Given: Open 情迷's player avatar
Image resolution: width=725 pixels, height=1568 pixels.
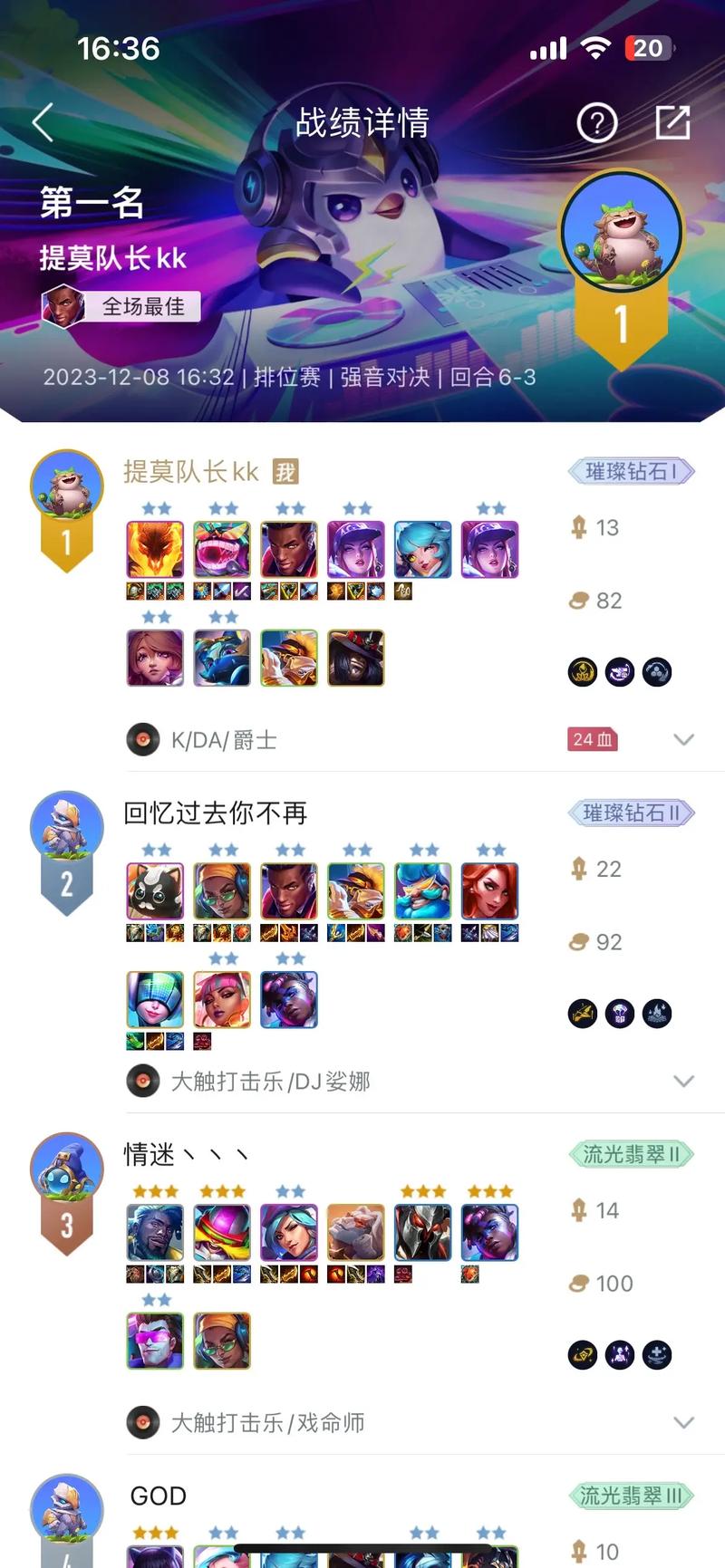Looking at the screenshot, I should (67, 1169).
